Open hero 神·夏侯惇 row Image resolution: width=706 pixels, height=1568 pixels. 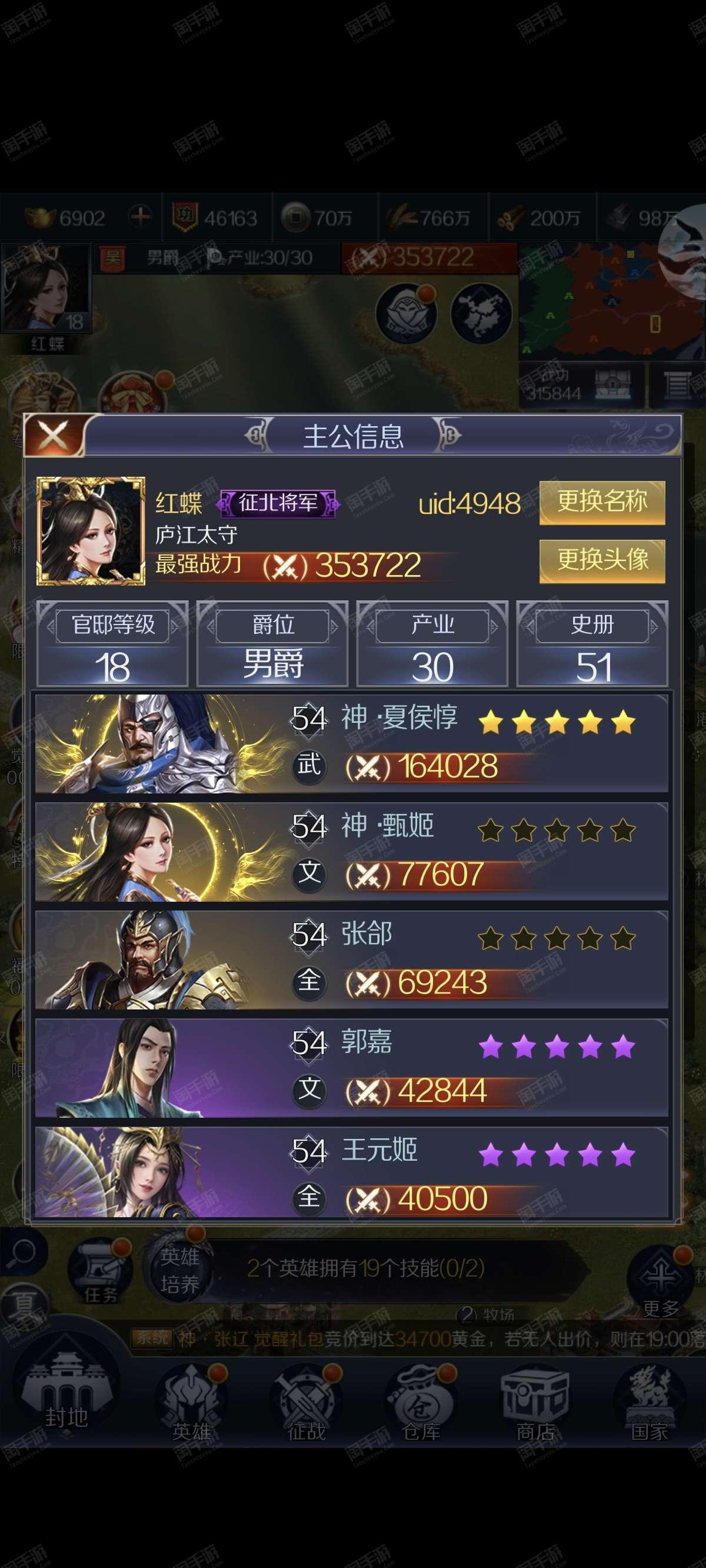click(x=351, y=743)
